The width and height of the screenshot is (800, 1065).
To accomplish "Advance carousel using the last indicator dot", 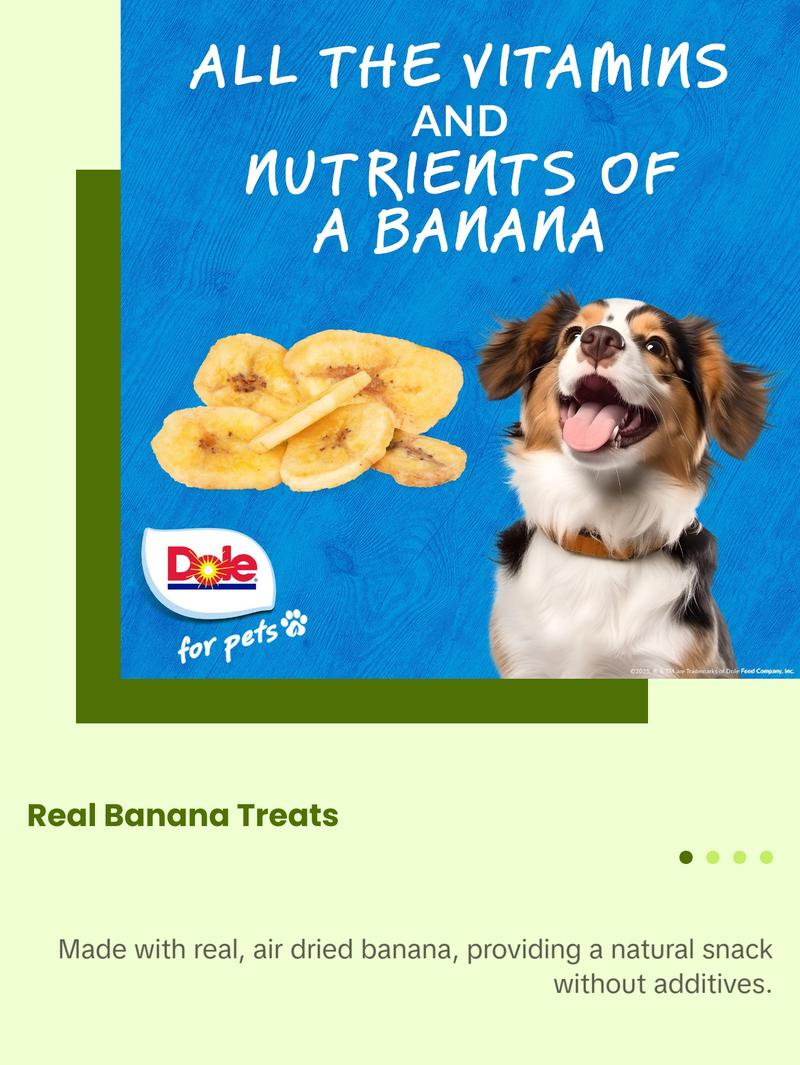I will pos(767,857).
